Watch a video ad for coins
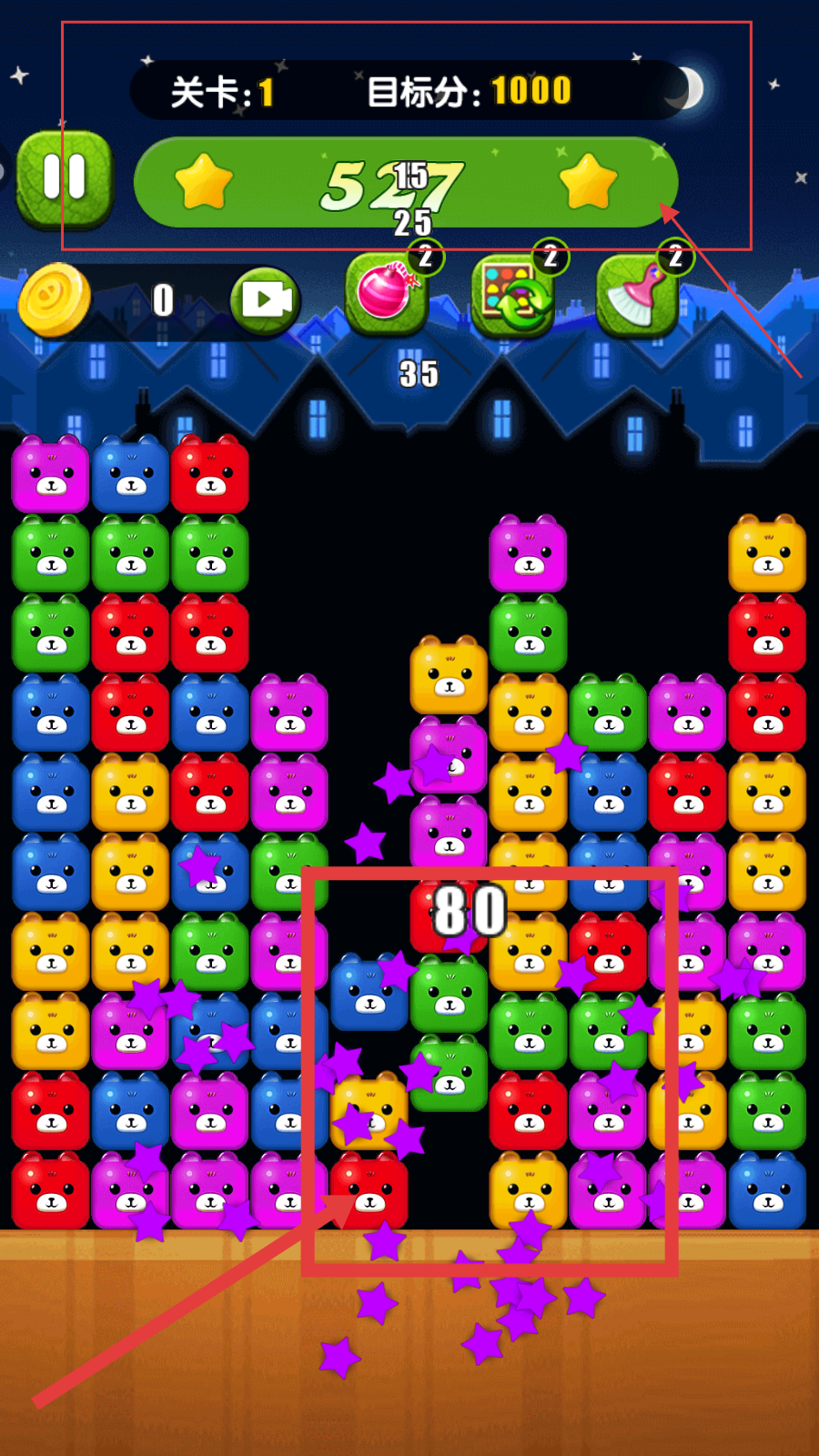The image size is (819, 1456). click(265, 299)
